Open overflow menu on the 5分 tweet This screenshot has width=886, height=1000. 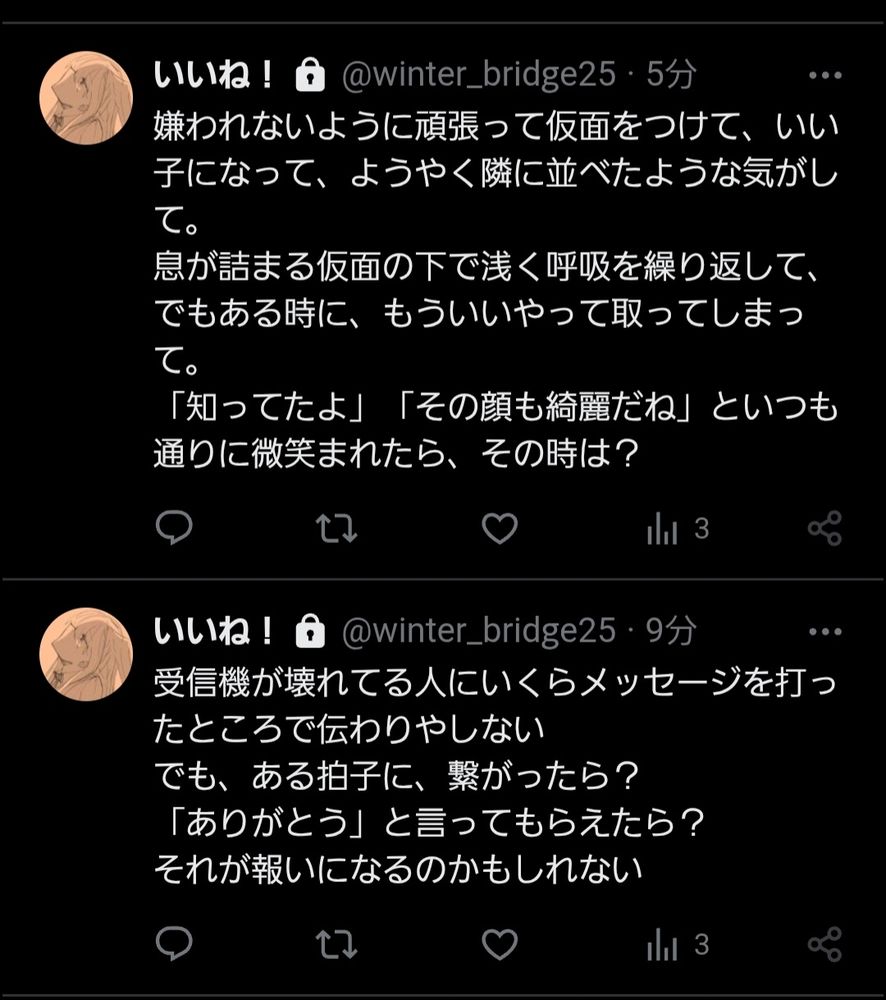pos(824,75)
